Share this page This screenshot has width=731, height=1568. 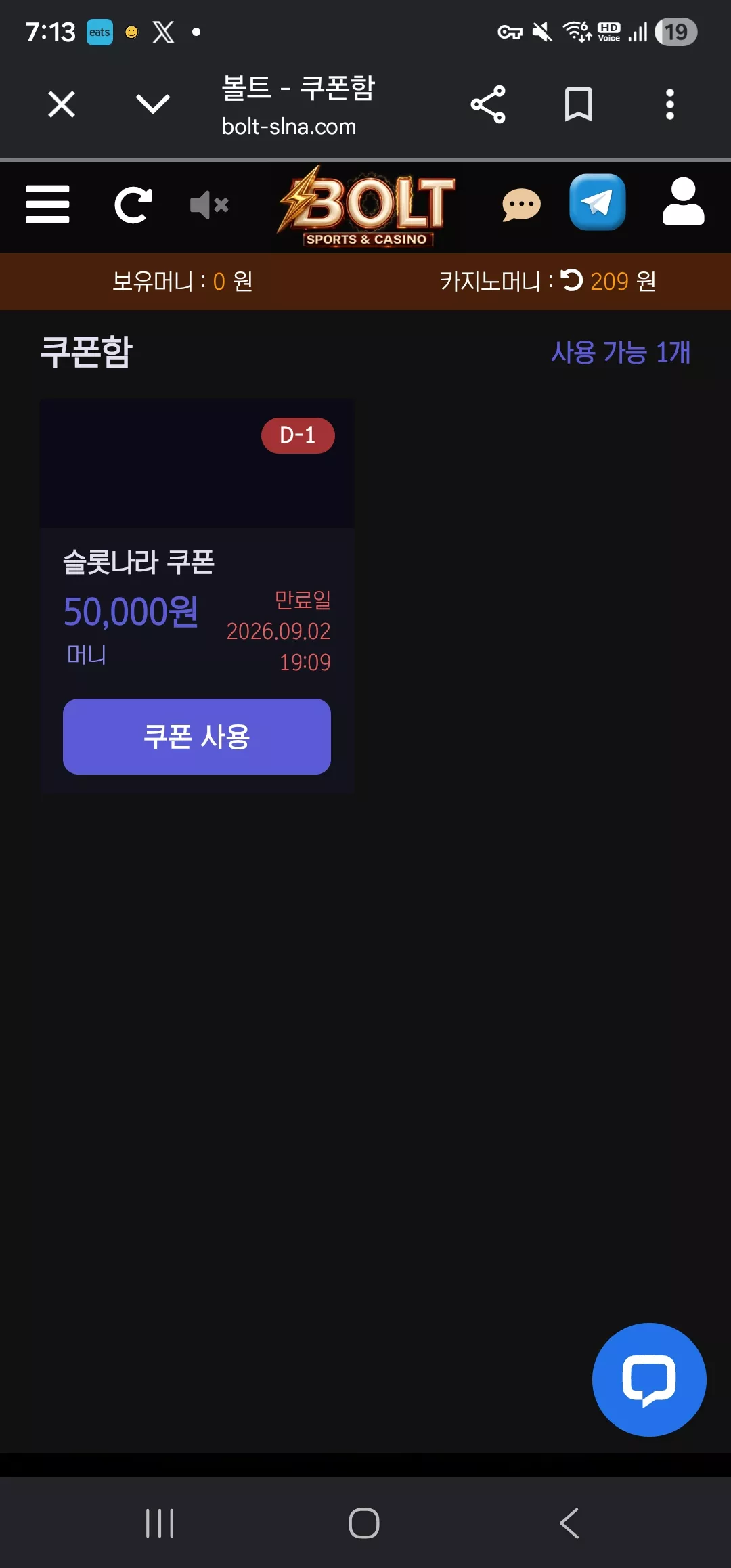pyautogui.click(x=488, y=104)
